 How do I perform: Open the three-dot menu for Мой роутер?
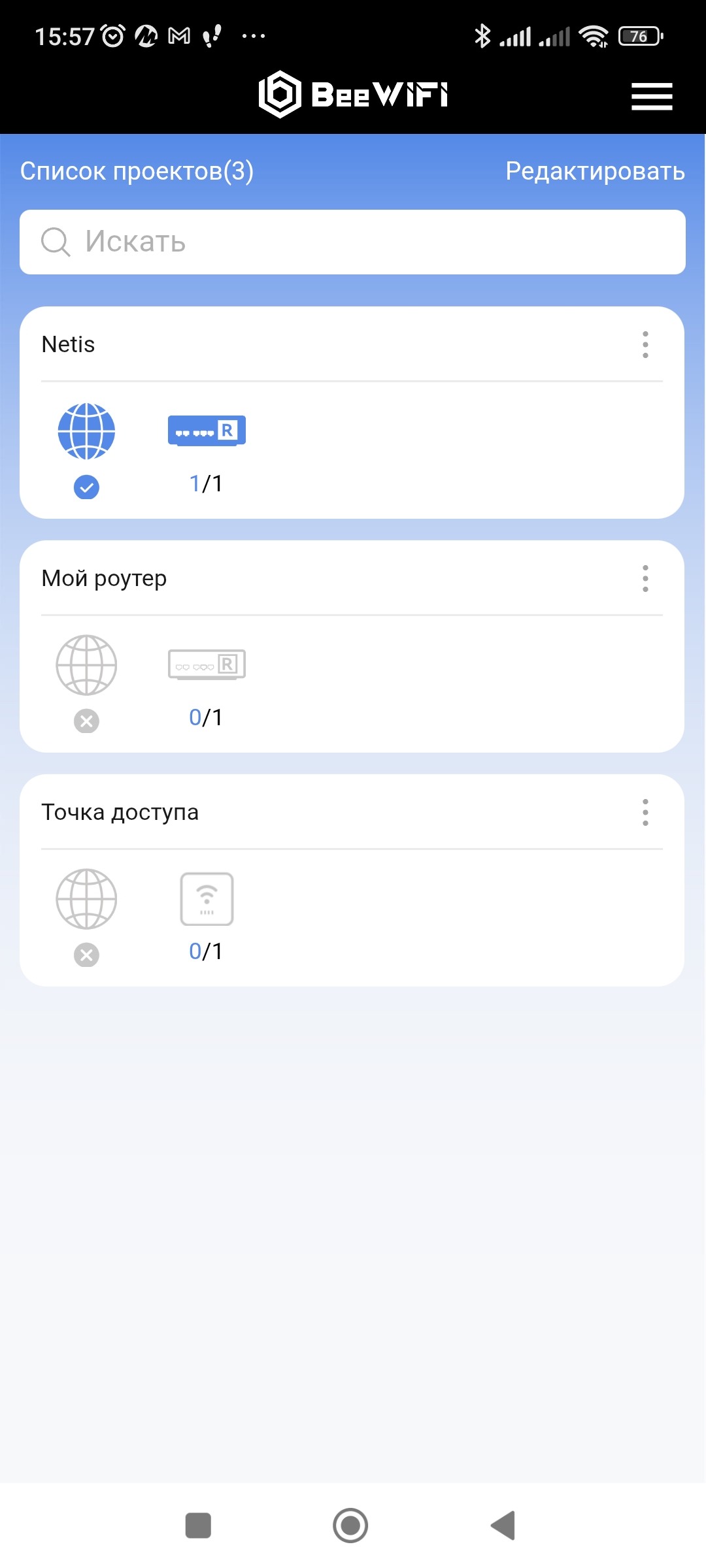tap(645, 578)
